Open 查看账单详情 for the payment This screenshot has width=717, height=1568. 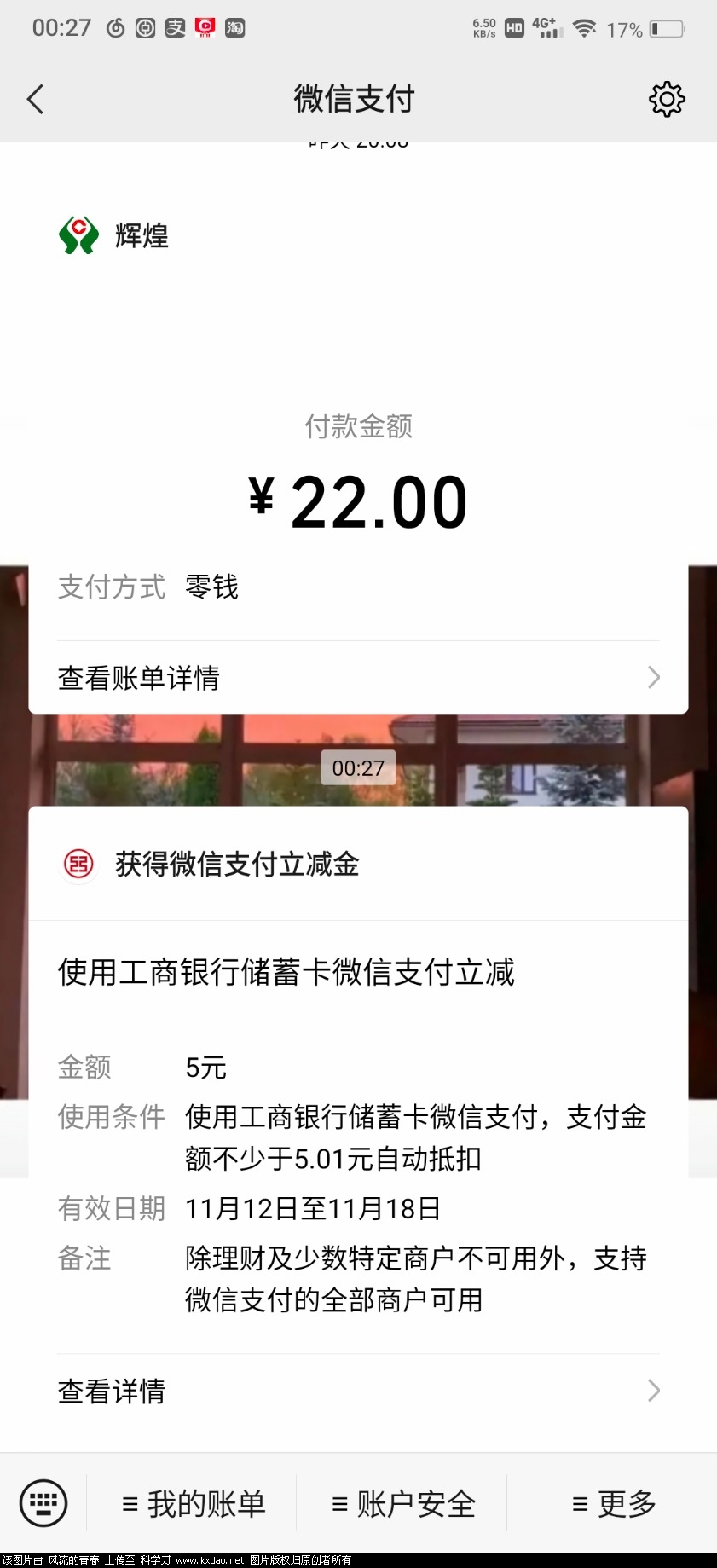358,678
